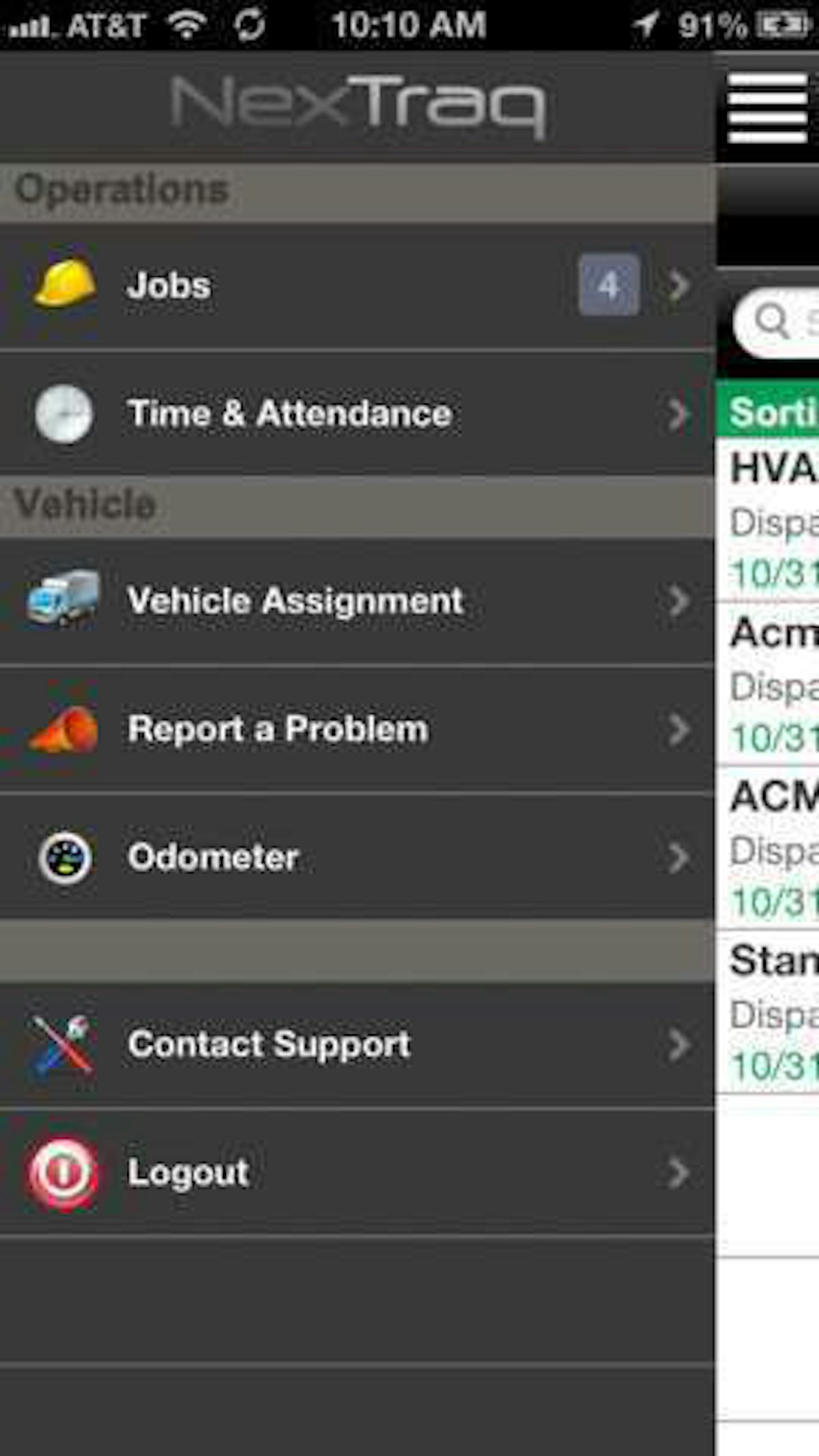The width and height of the screenshot is (819, 1456).
Task: Click the Report a Problem cone icon
Action: [63, 728]
